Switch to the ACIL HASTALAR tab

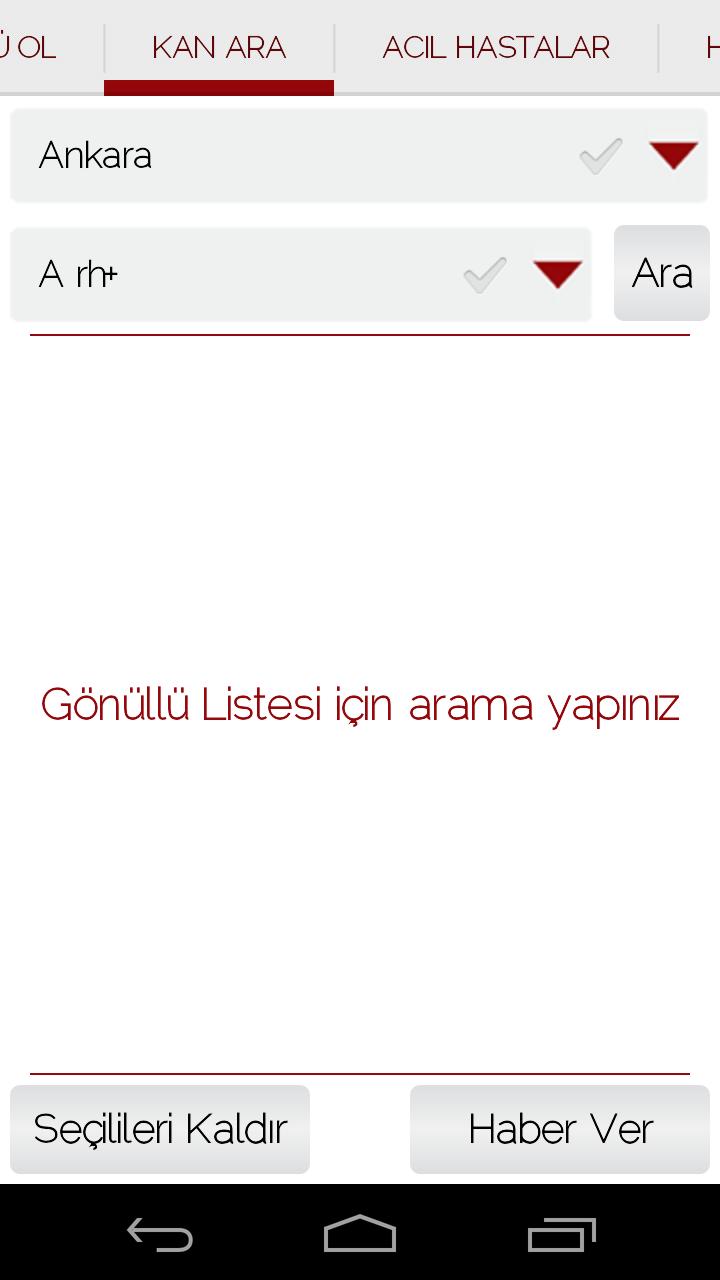(x=496, y=47)
